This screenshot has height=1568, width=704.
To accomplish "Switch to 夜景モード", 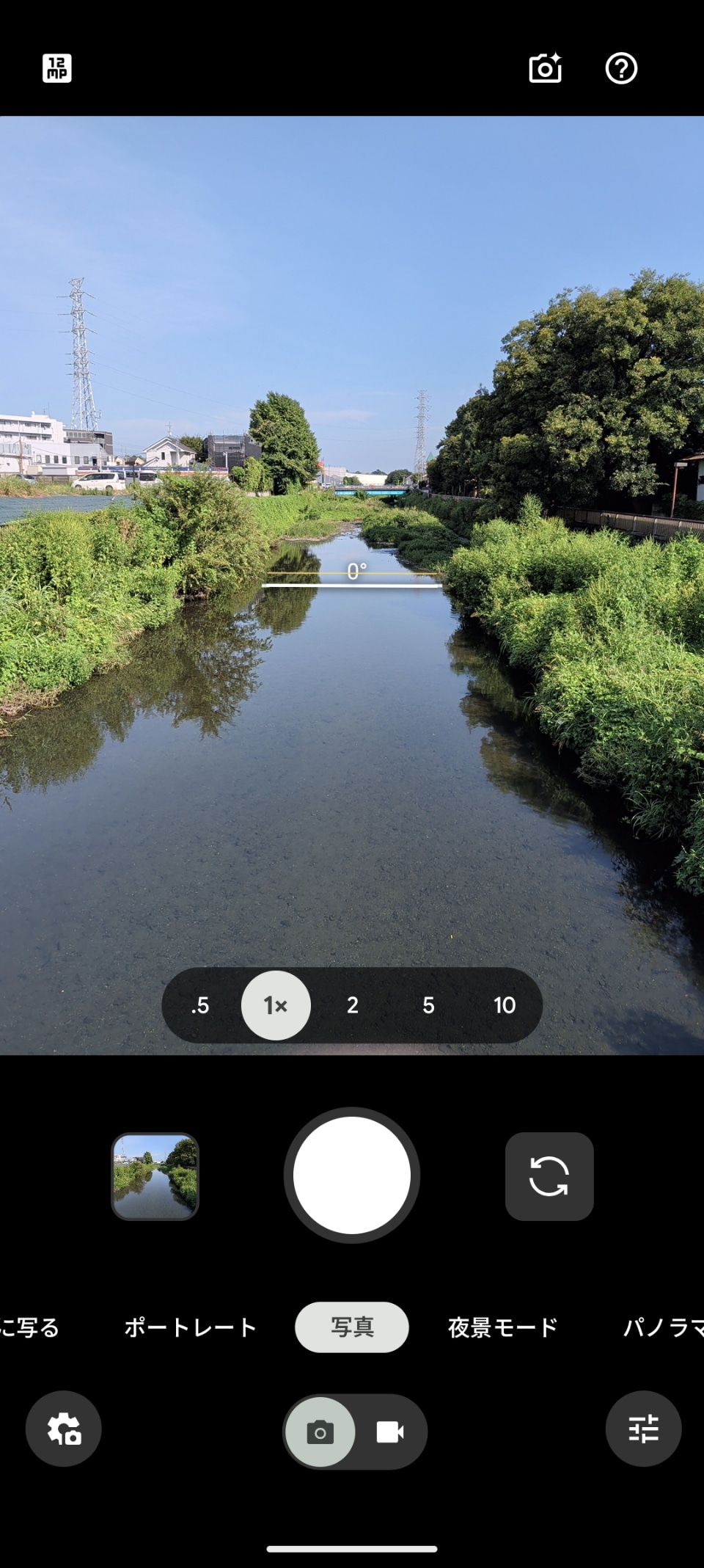I will 503,1327.
